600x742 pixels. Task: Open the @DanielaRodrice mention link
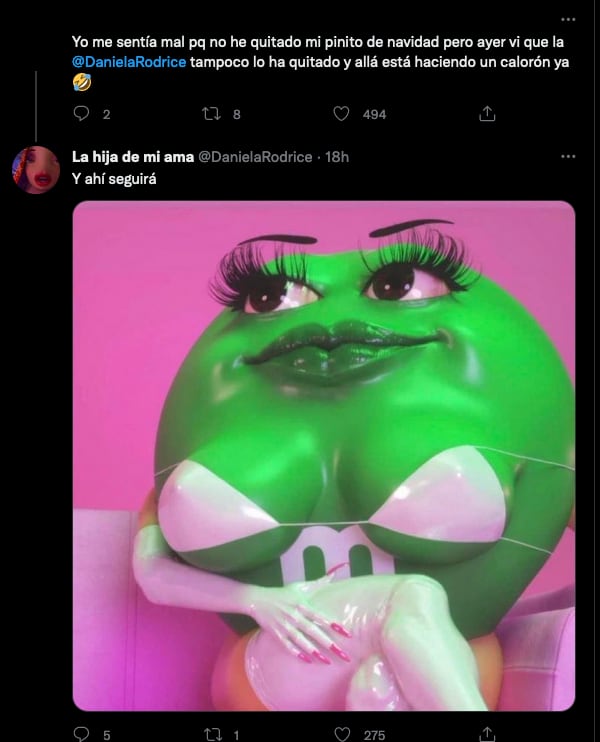tap(132, 62)
